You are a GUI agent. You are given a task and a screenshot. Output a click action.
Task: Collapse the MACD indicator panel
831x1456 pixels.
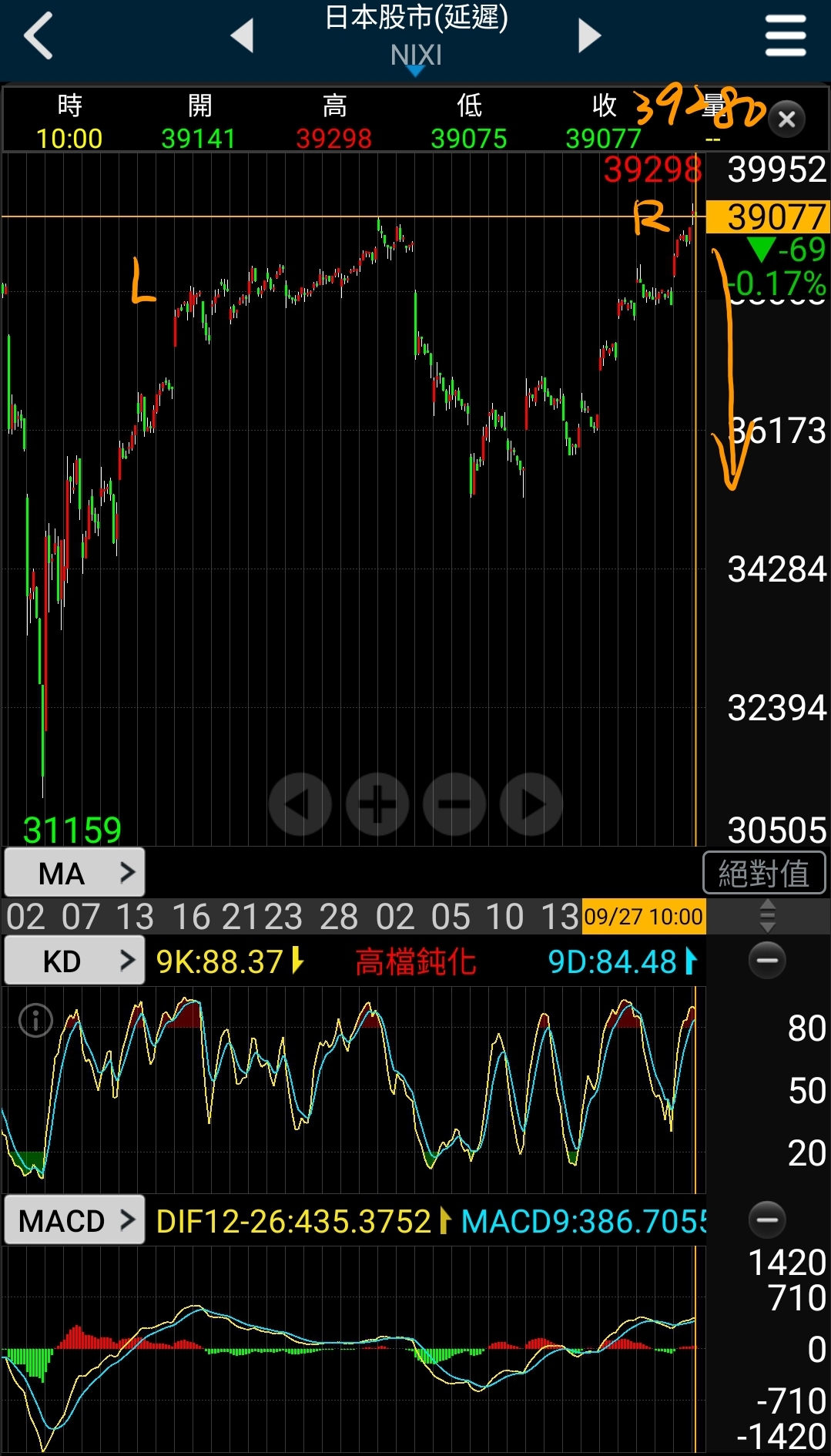[767, 1219]
